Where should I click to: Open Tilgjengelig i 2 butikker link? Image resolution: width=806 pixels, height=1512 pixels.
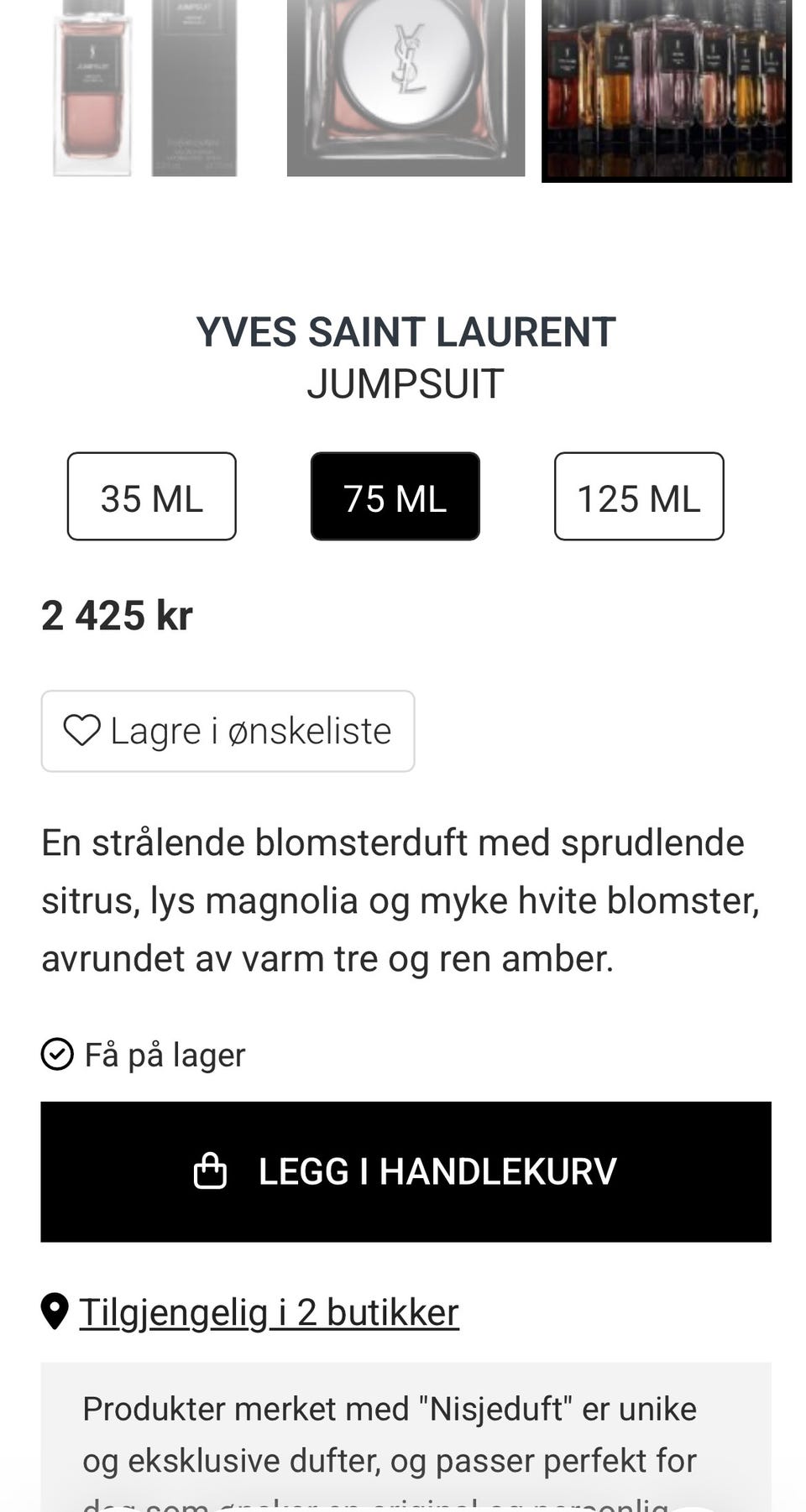[269, 1312]
